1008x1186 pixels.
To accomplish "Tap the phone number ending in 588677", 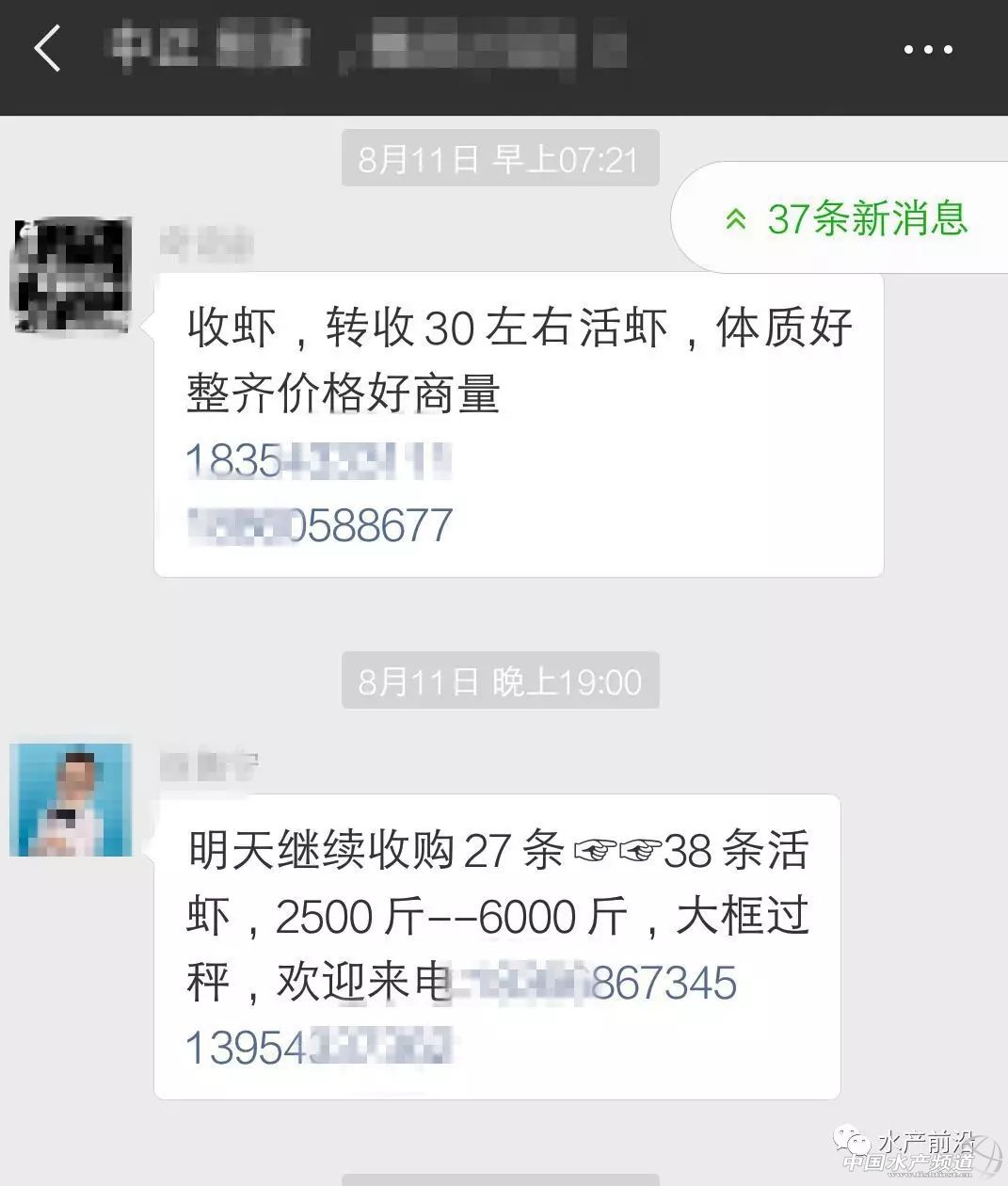I will click(x=320, y=525).
